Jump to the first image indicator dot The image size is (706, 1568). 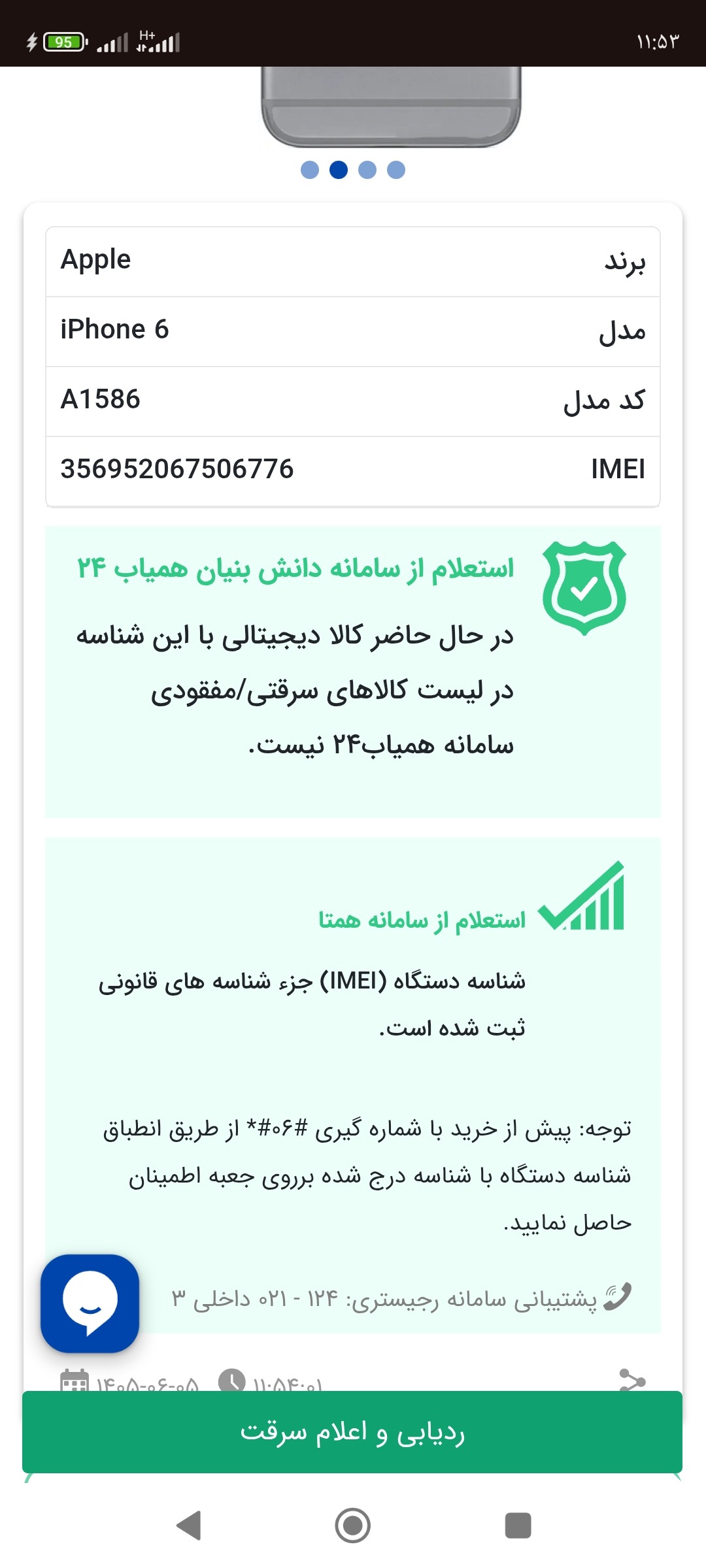click(x=310, y=170)
